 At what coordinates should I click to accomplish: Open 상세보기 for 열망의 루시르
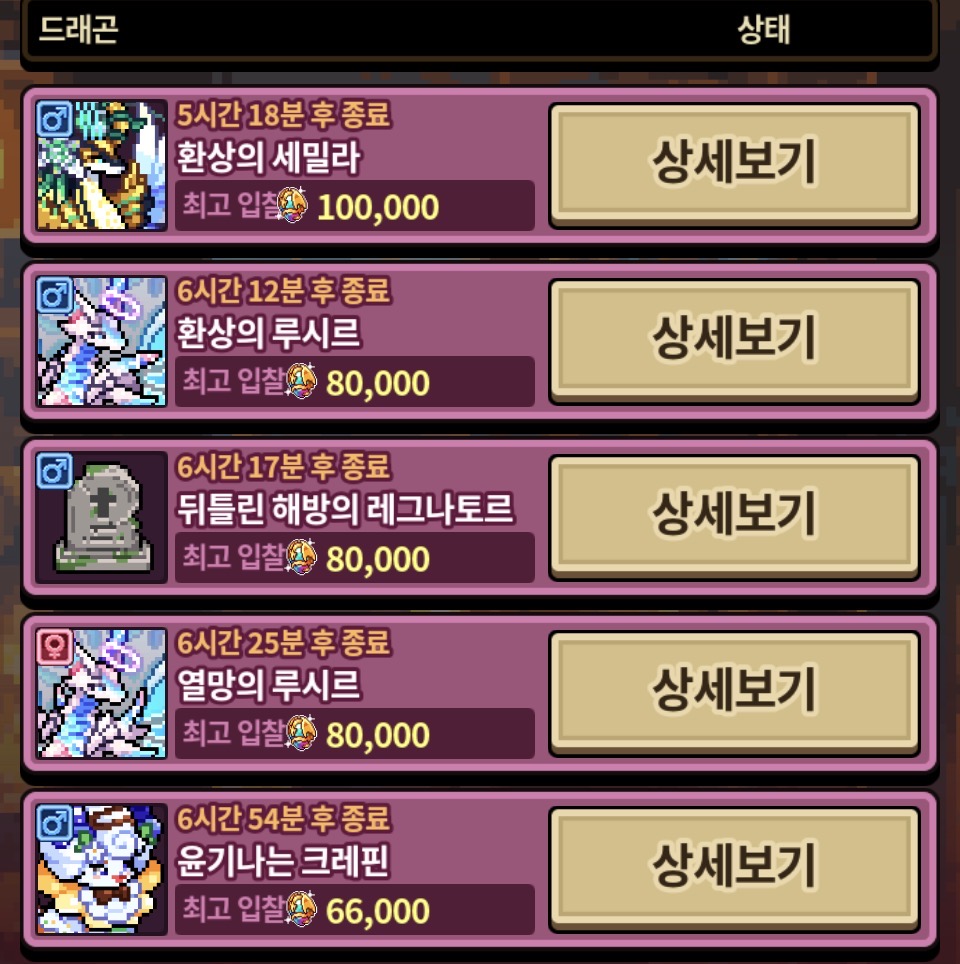coord(734,691)
